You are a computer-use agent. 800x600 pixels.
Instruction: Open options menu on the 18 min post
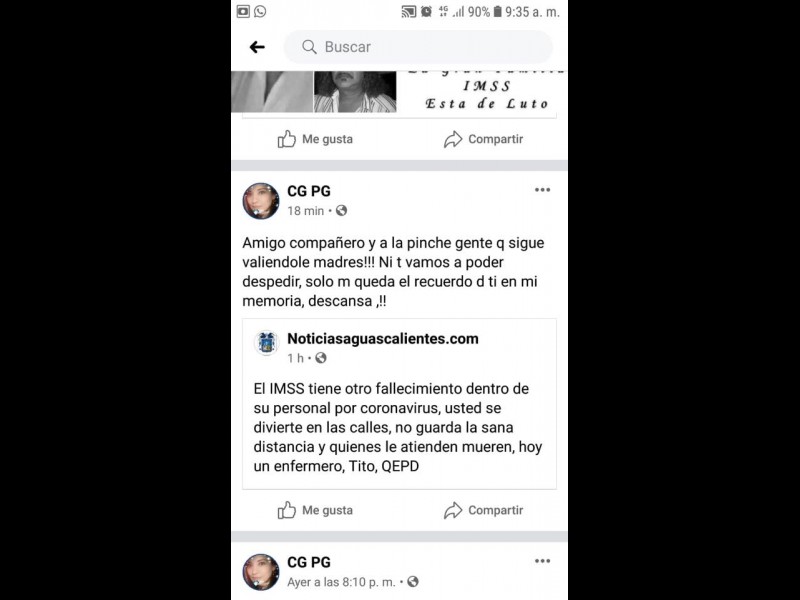(542, 190)
